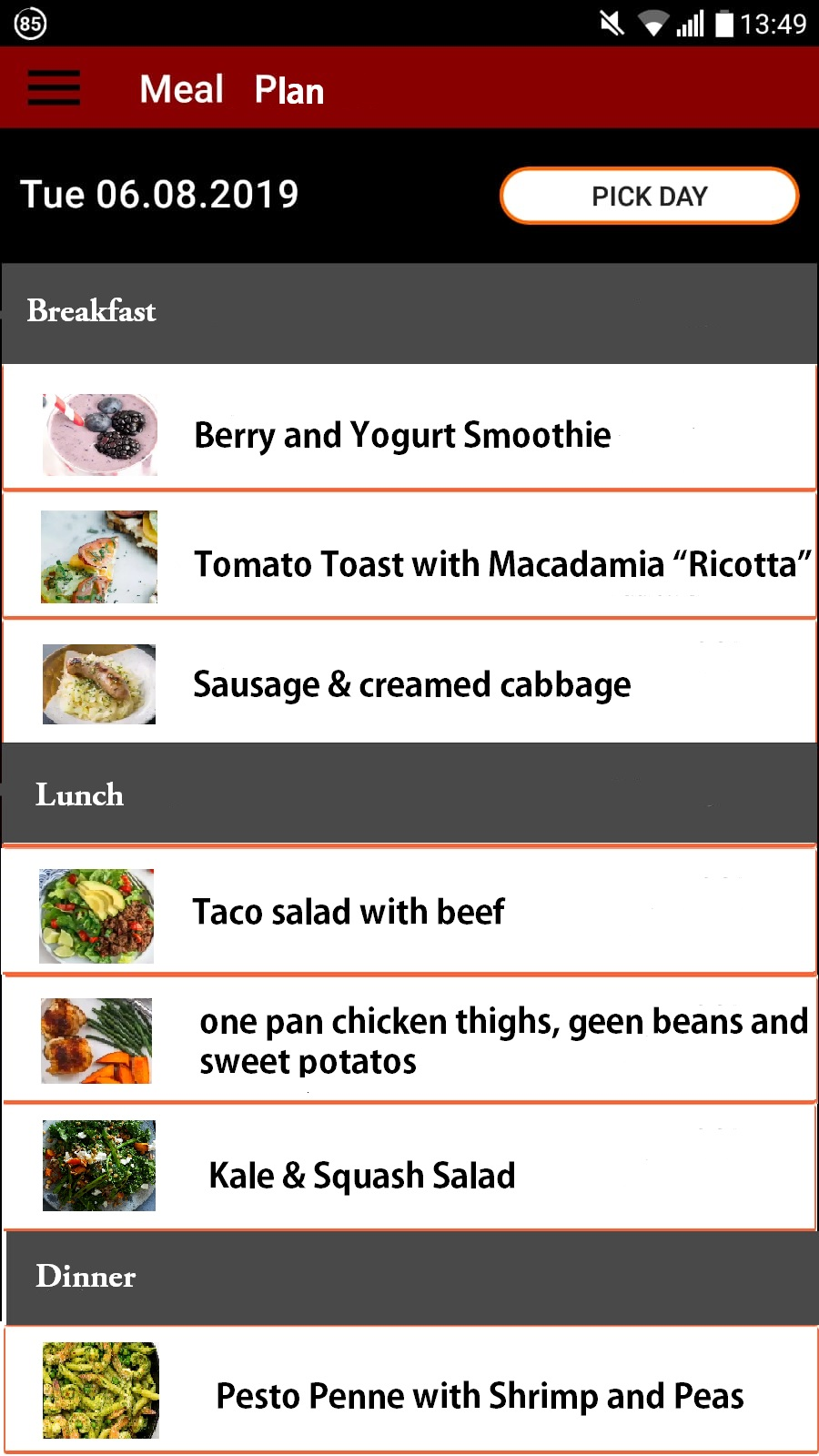819x1456 pixels.
Task: Tap the PICK DAY button
Action: (x=649, y=196)
